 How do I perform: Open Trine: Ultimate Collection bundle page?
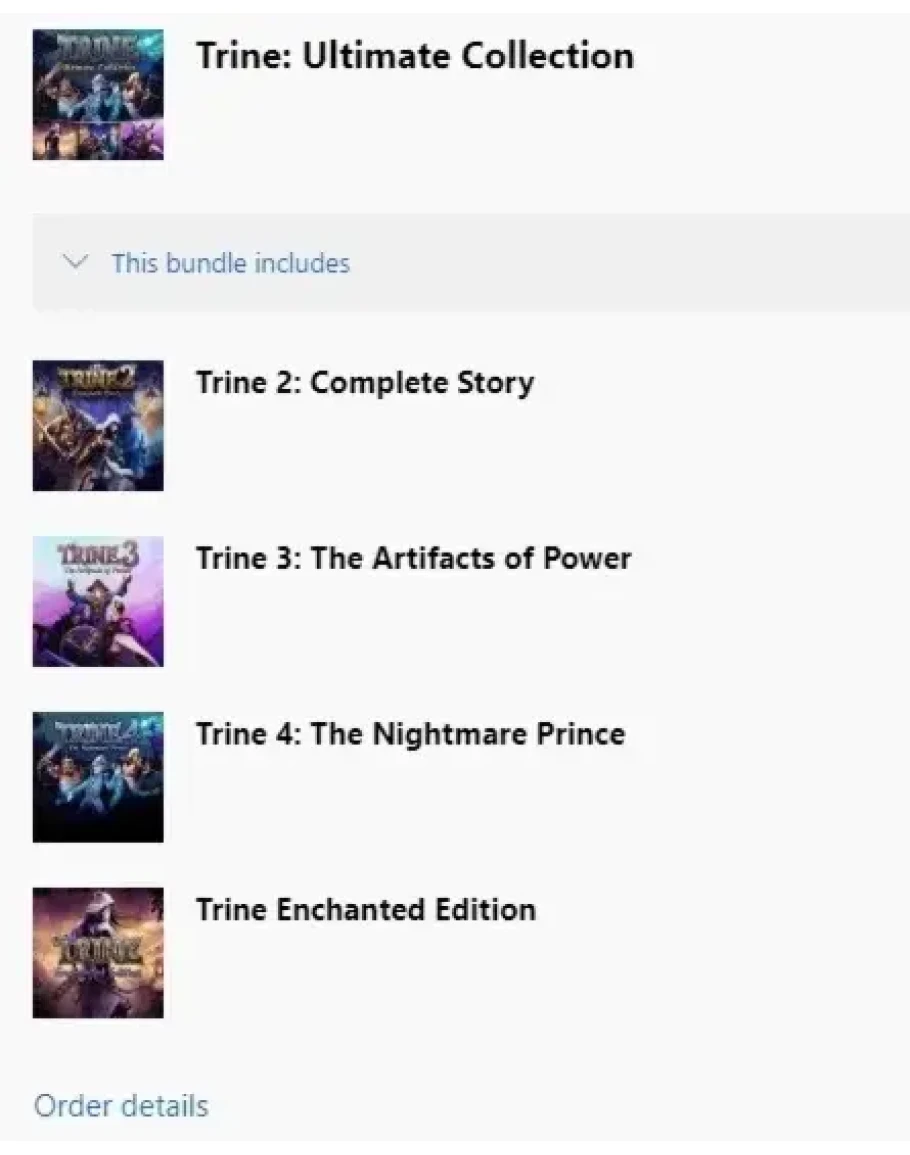click(x=414, y=56)
